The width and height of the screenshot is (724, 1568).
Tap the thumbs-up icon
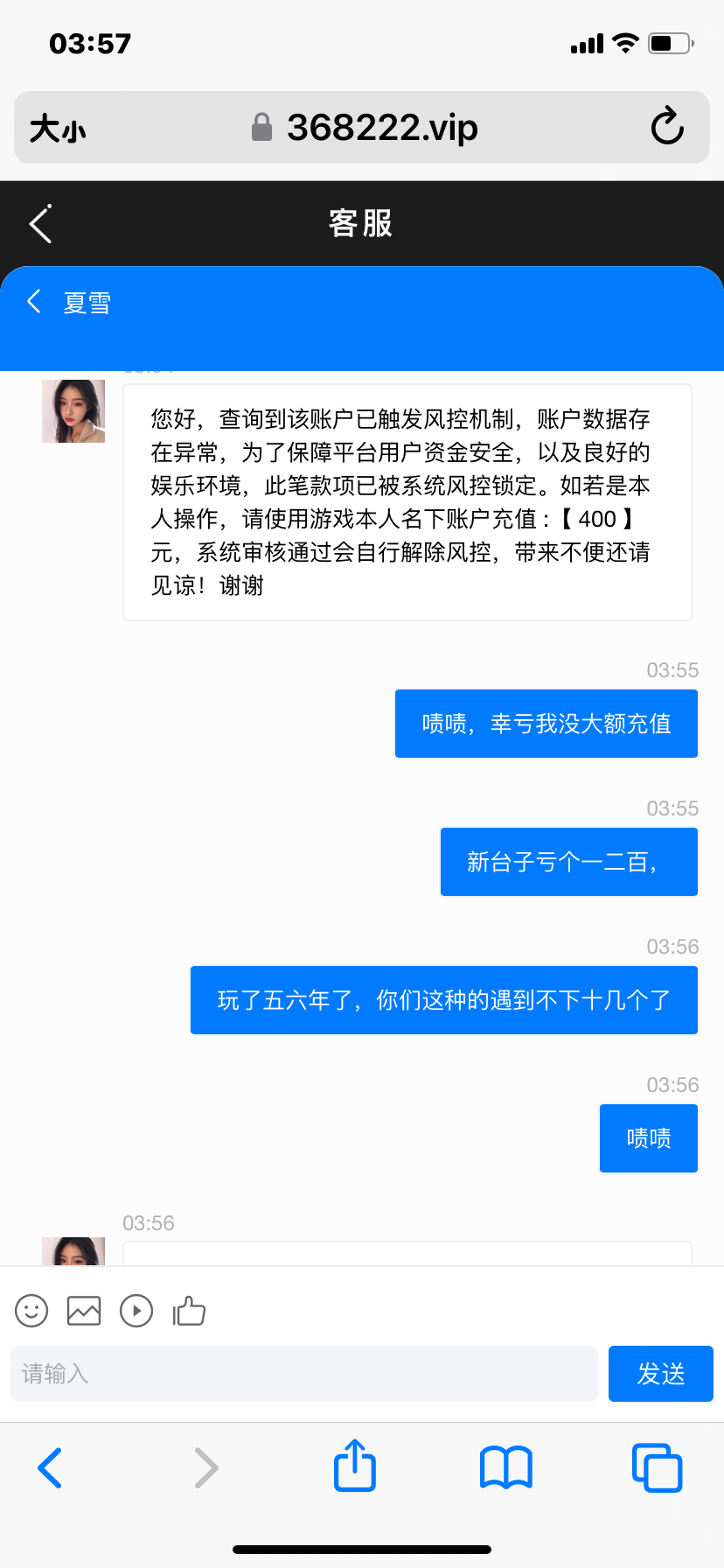189,1311
